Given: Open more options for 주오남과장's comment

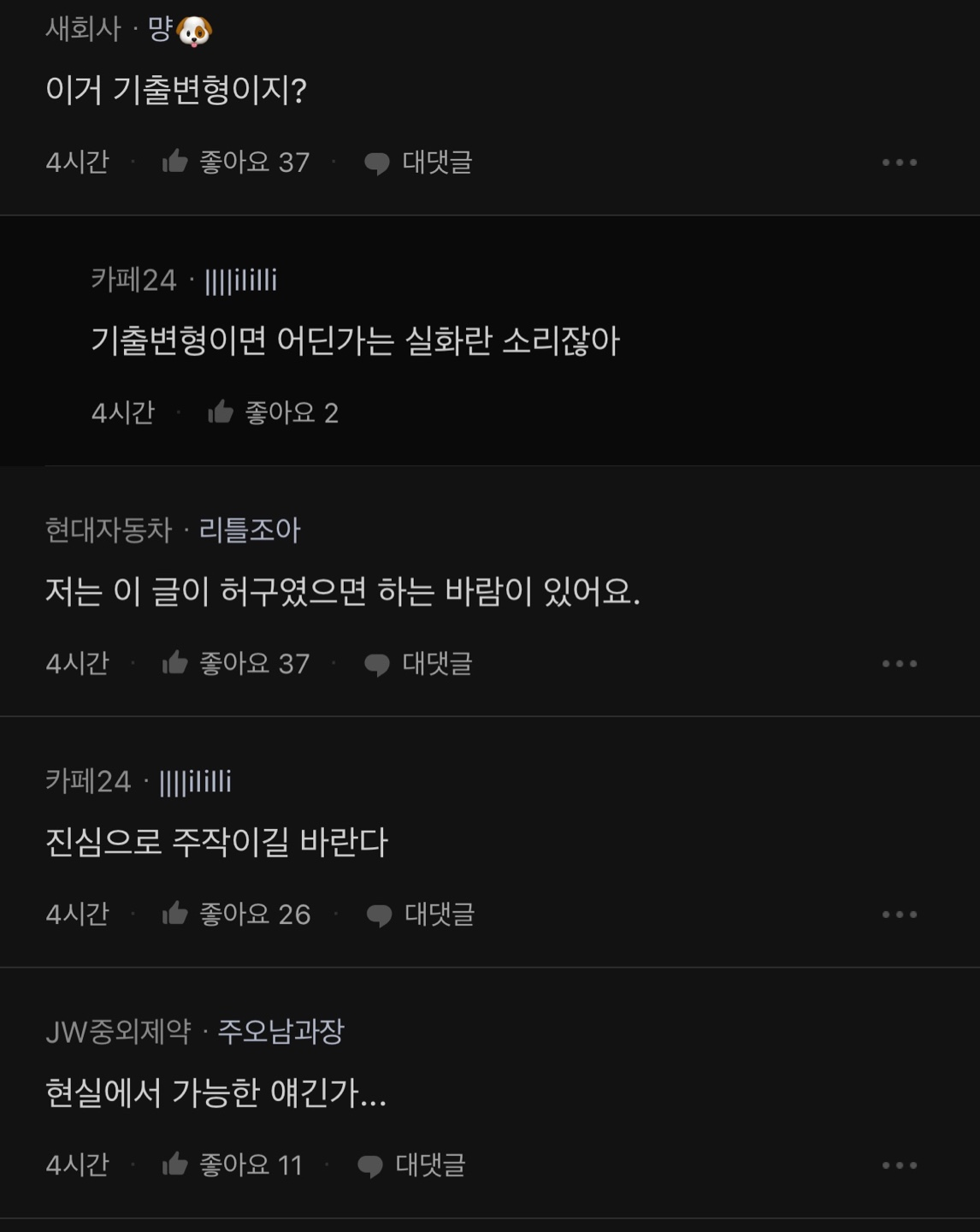Looking at the screenshot, I should [899, 1165].
